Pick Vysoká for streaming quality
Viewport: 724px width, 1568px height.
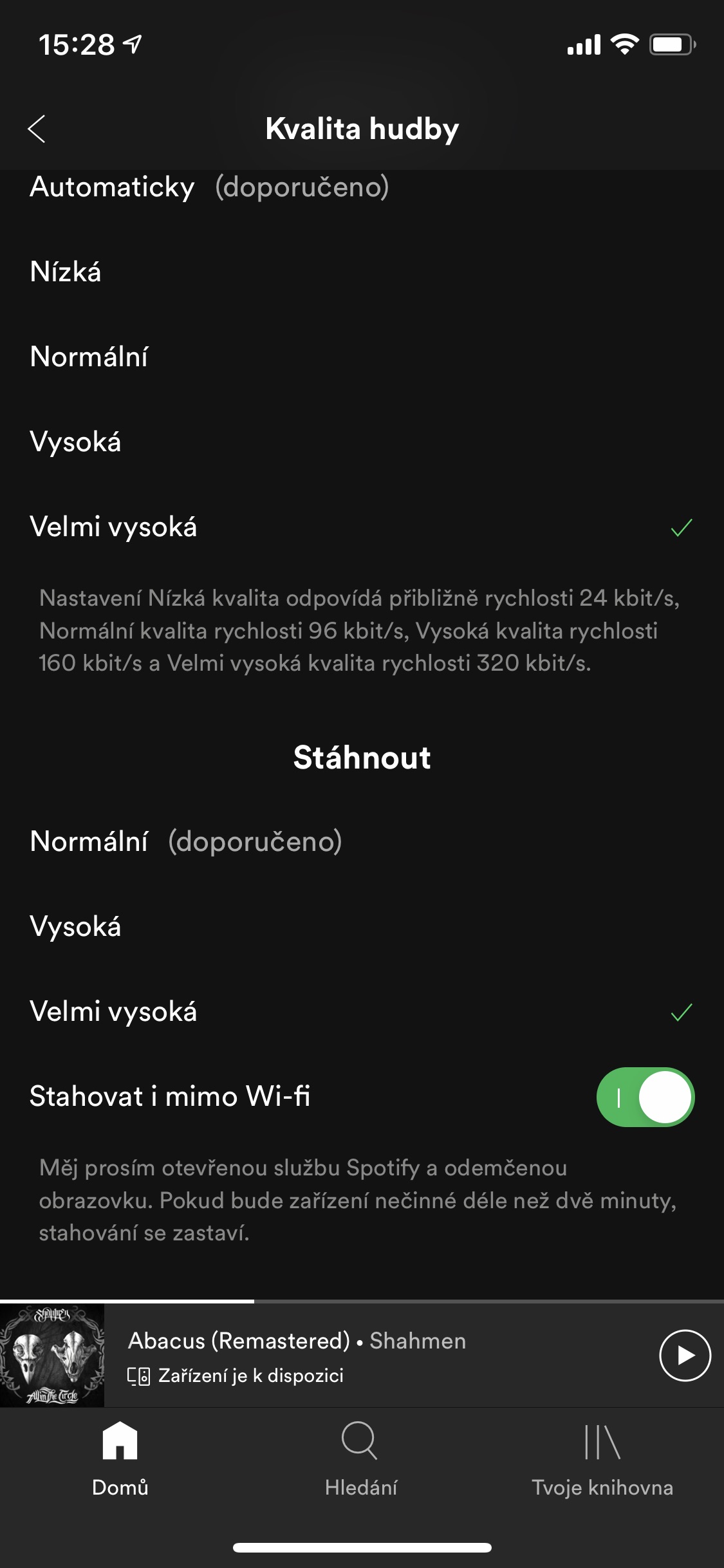(x=362, y=442)
